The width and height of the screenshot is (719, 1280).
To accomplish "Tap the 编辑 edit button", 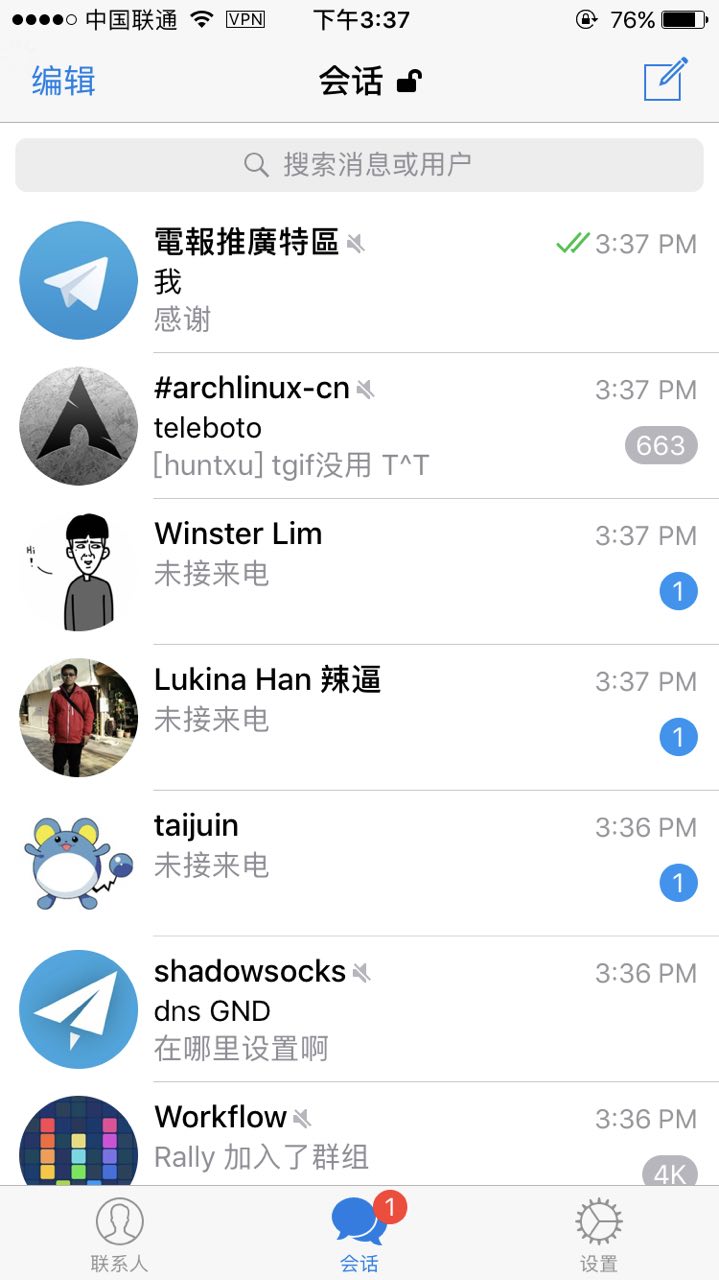I will [x=63, y=81].
